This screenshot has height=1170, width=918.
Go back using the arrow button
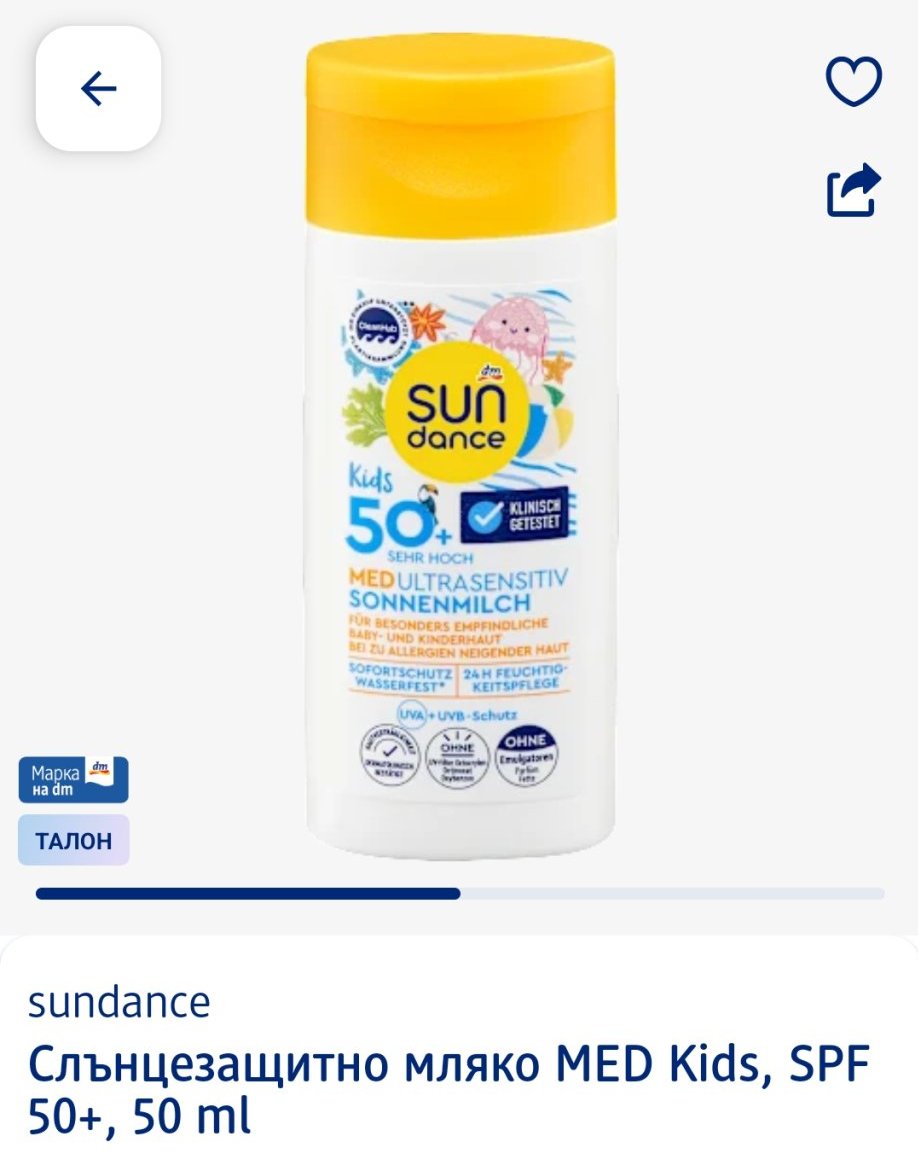pos(98,89)
